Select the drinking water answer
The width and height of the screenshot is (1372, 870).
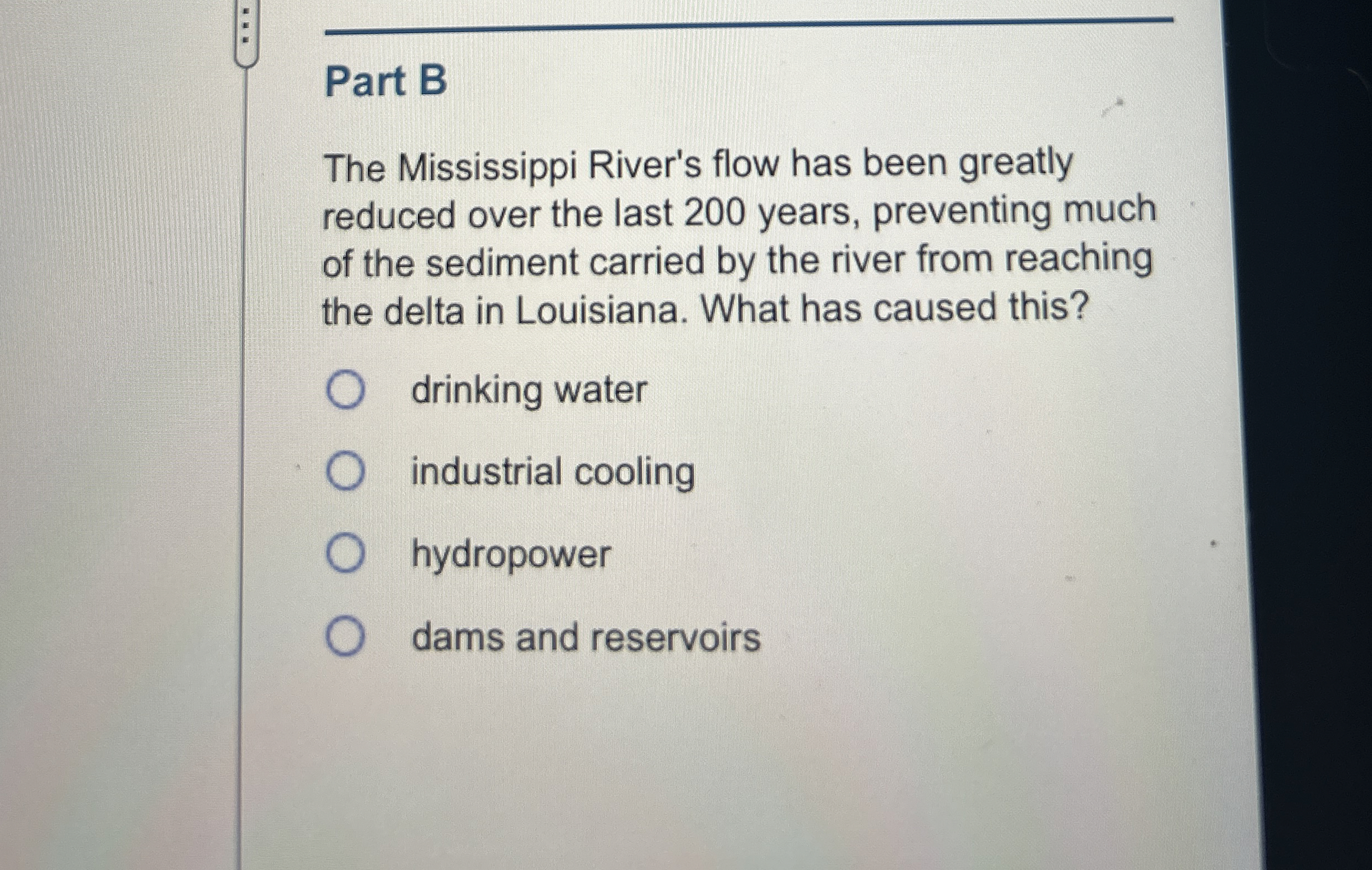pyautogui.click(x=345, y=390)
